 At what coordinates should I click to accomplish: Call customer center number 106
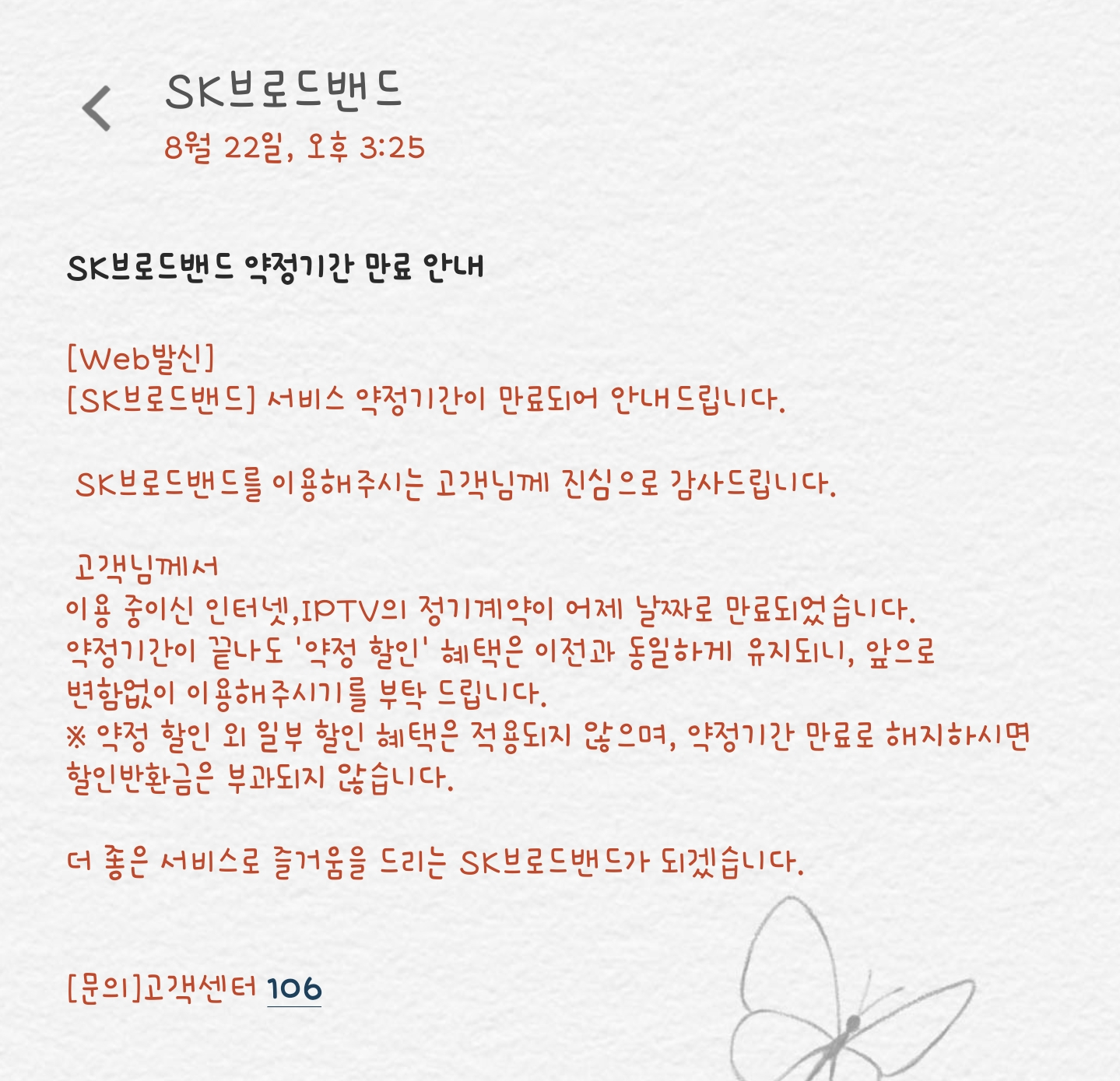pos(294,989)
